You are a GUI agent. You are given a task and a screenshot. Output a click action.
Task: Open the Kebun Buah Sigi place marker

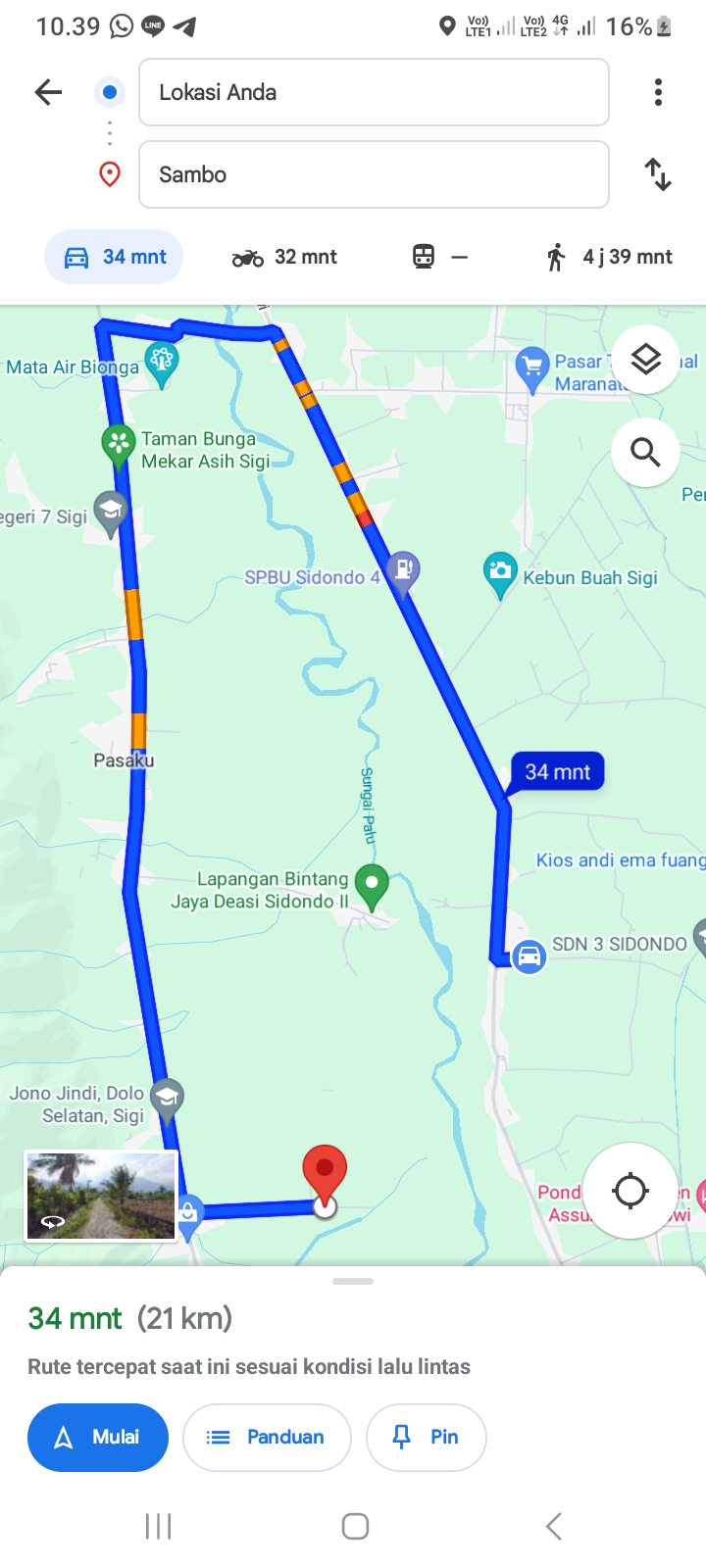(500, 574)
